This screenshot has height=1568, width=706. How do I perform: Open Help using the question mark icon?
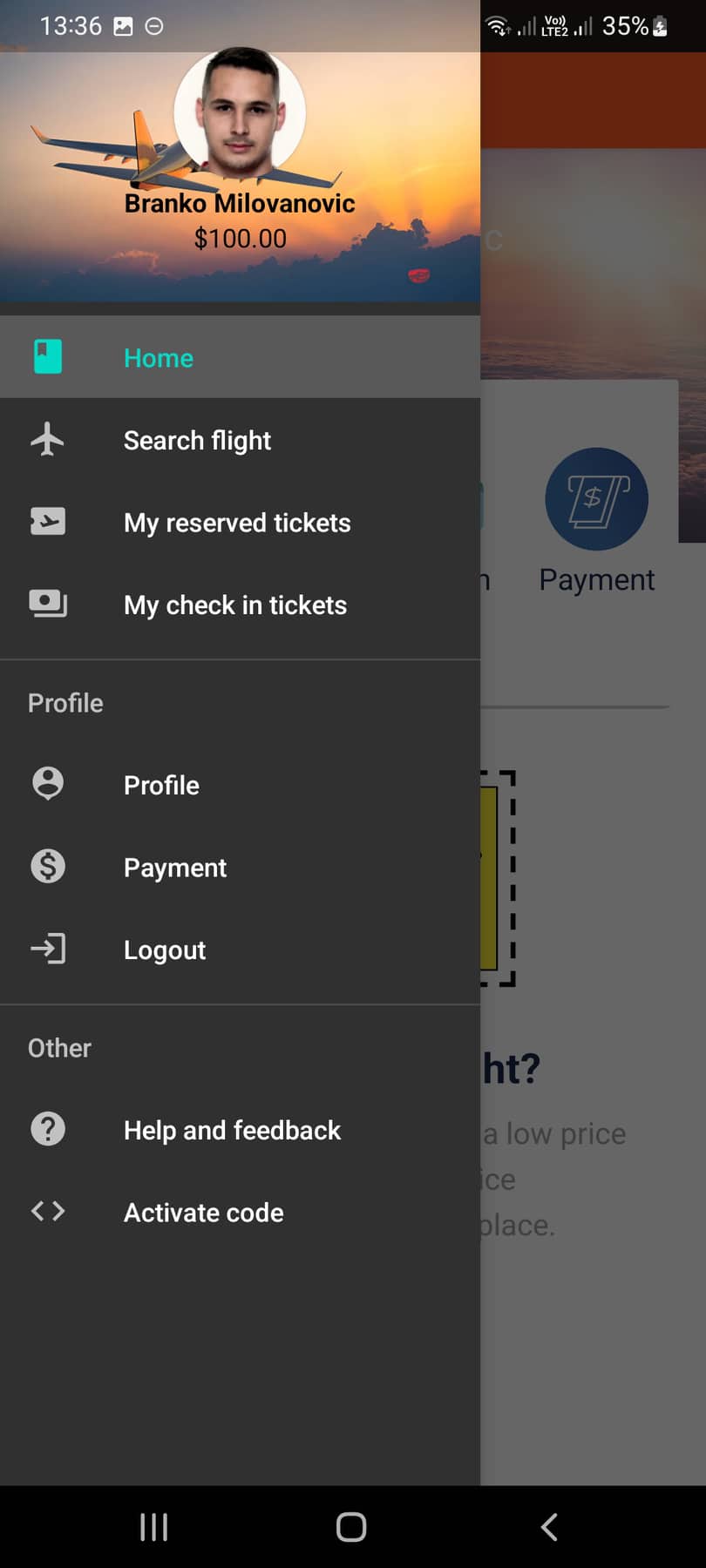48,1128
